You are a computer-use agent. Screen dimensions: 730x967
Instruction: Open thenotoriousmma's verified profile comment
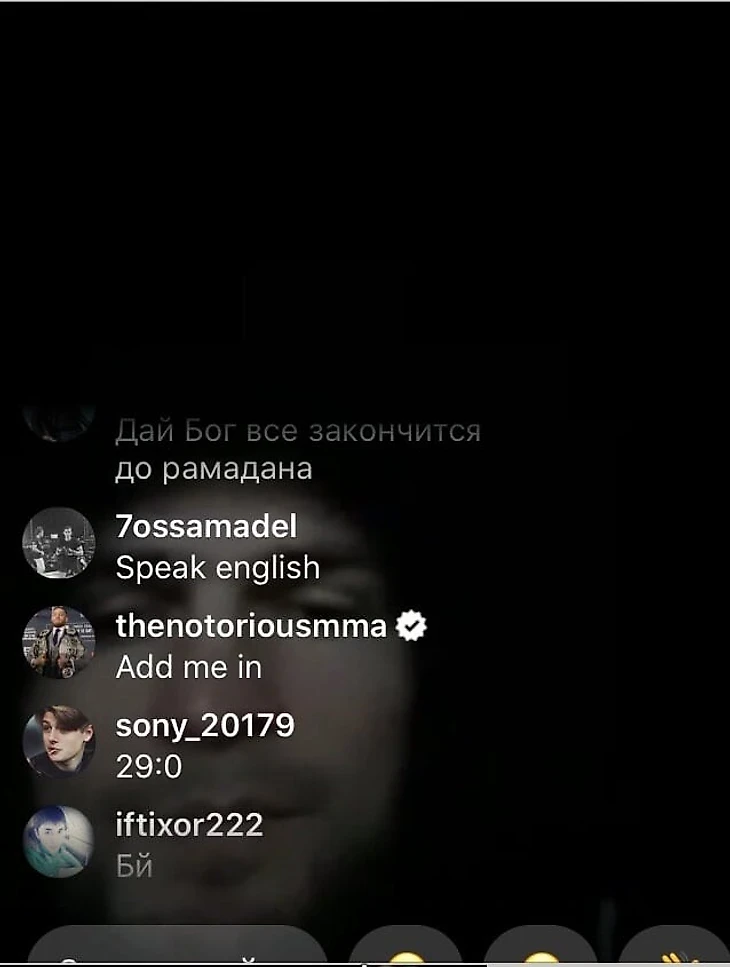click(251, 626)
